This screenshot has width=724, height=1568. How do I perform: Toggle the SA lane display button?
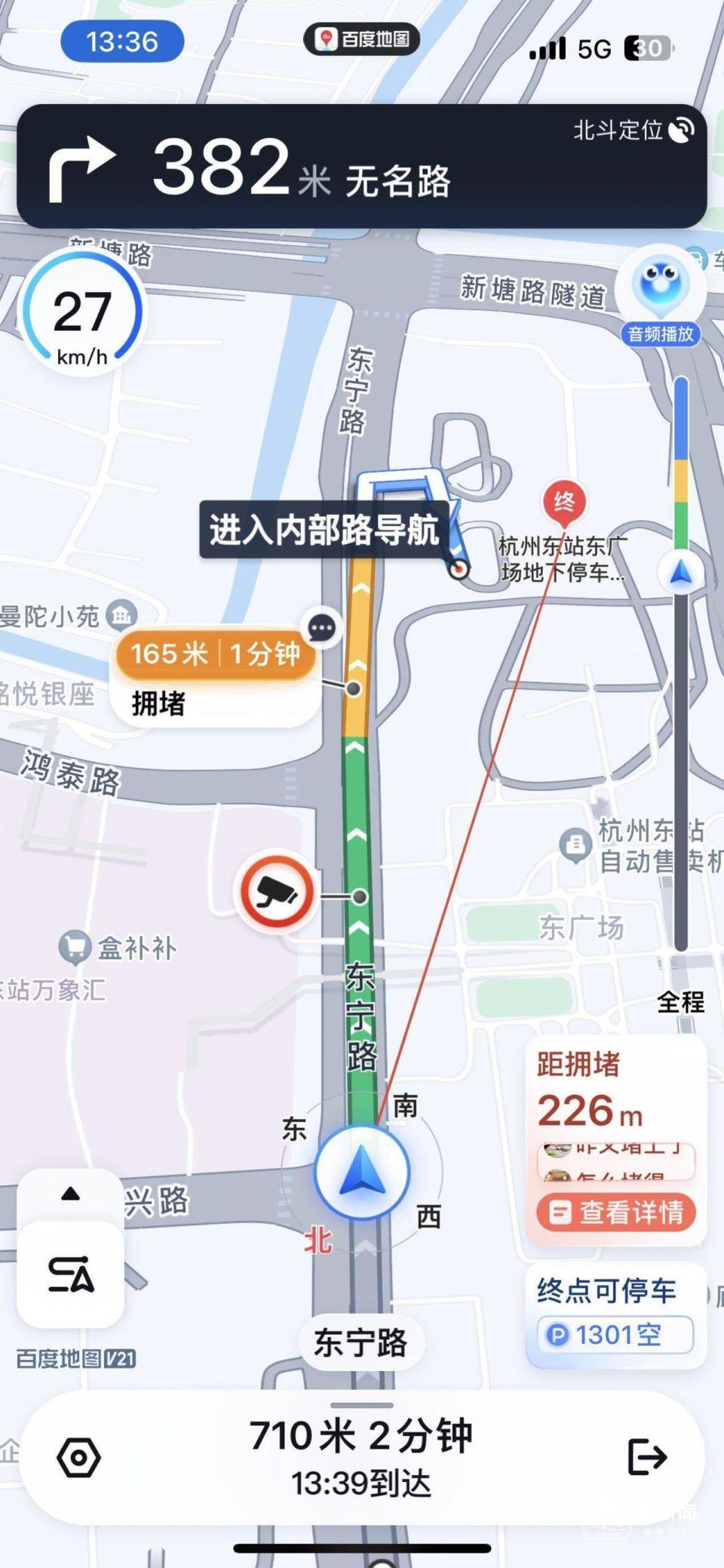(72, 1274)
